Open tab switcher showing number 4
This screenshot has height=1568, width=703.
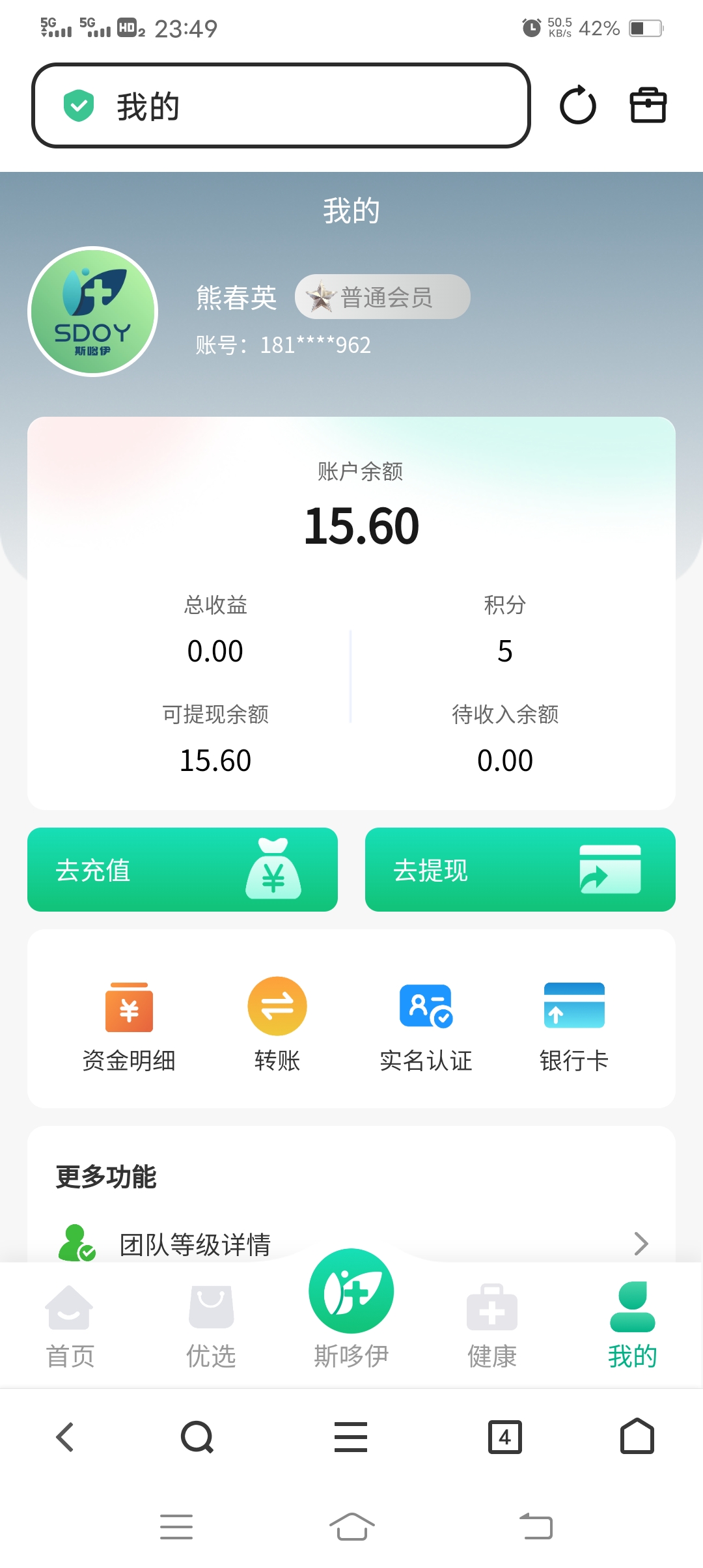(506, 1438)
